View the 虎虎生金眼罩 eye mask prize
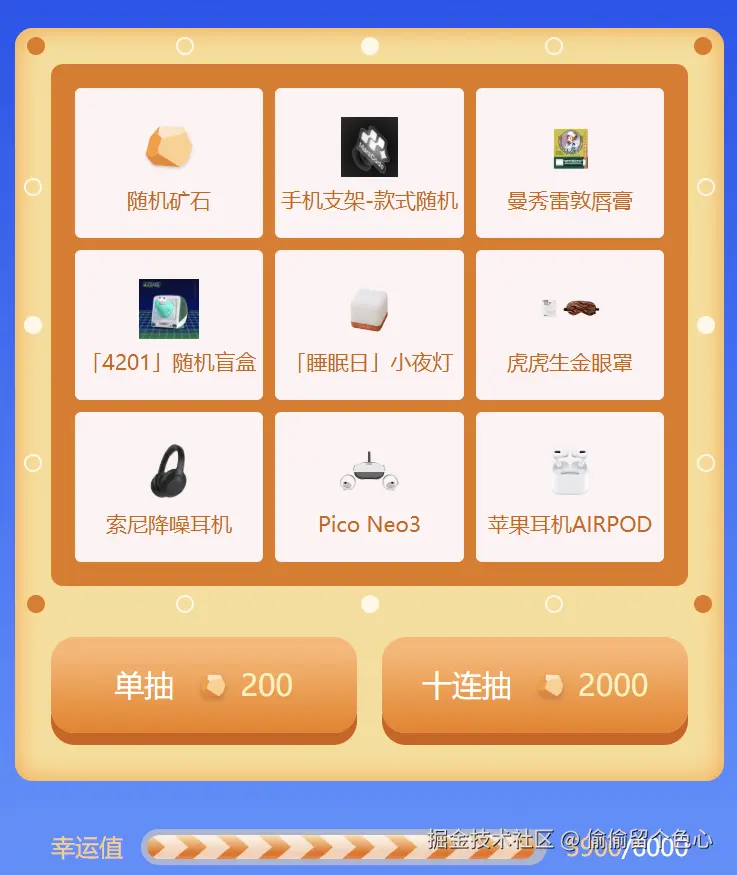The height and width of the screenshot is (875, 737). 570,308
